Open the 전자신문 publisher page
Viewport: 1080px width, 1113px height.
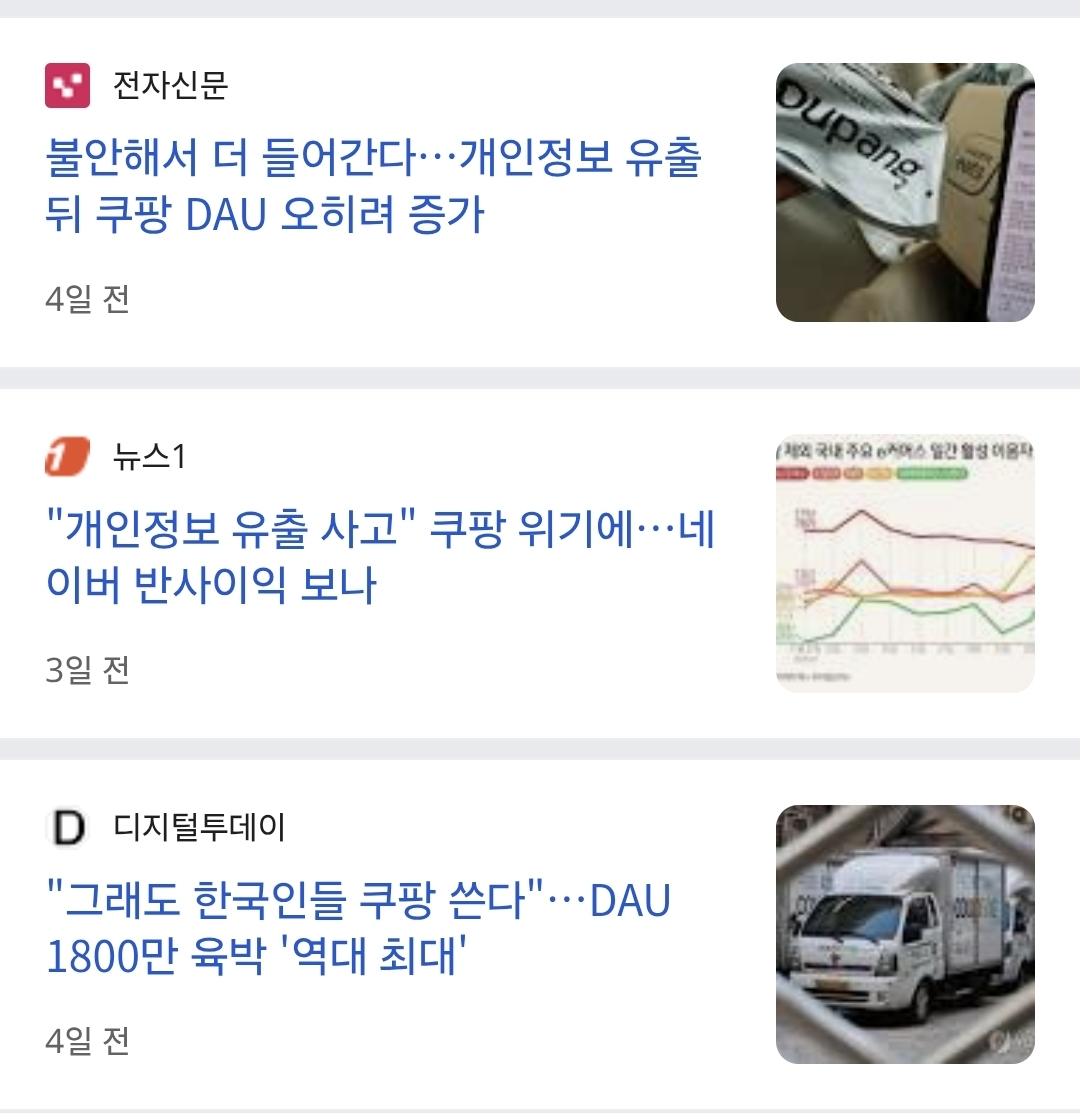tap(170, 86)
